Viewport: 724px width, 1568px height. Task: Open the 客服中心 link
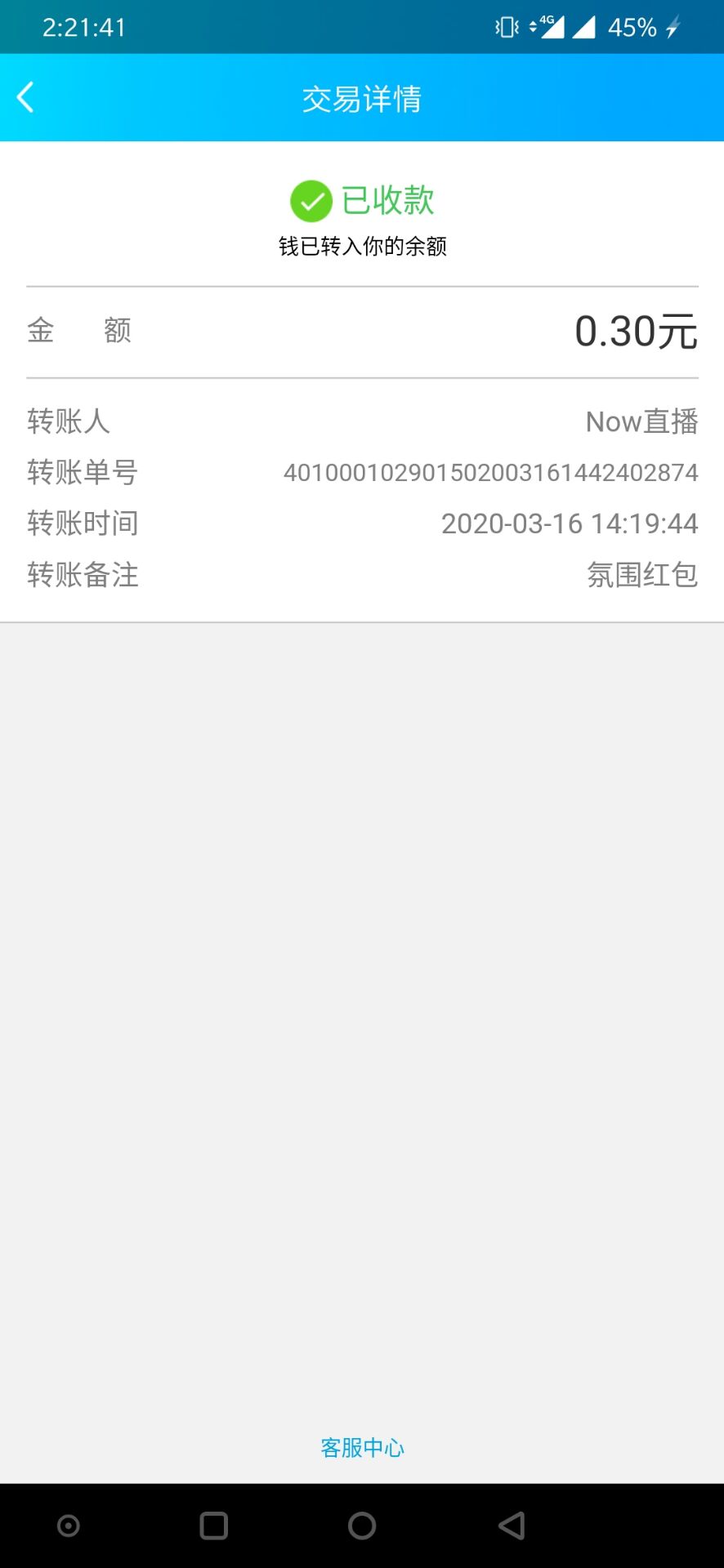362,1448
